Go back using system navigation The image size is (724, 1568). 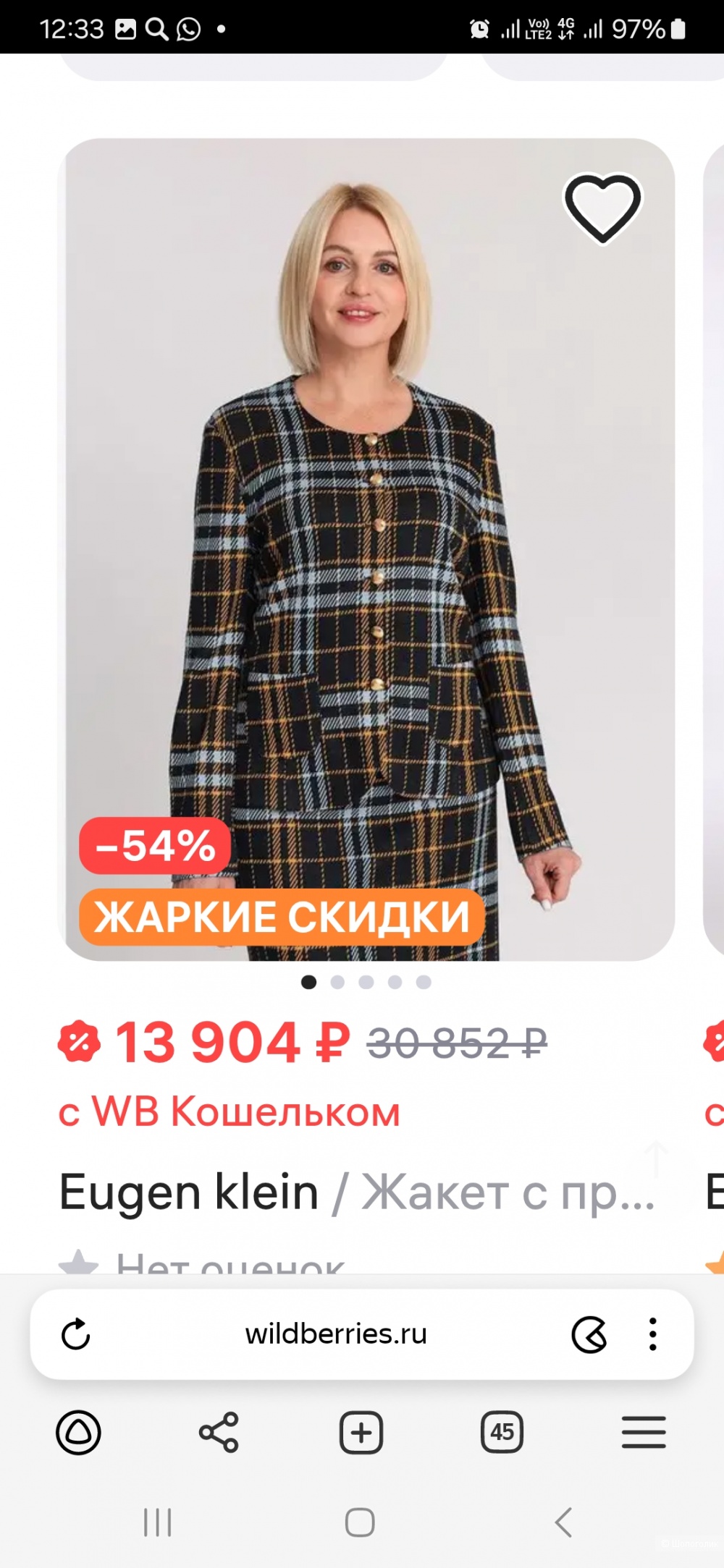pyautogui.click(x=563, y=1522)
